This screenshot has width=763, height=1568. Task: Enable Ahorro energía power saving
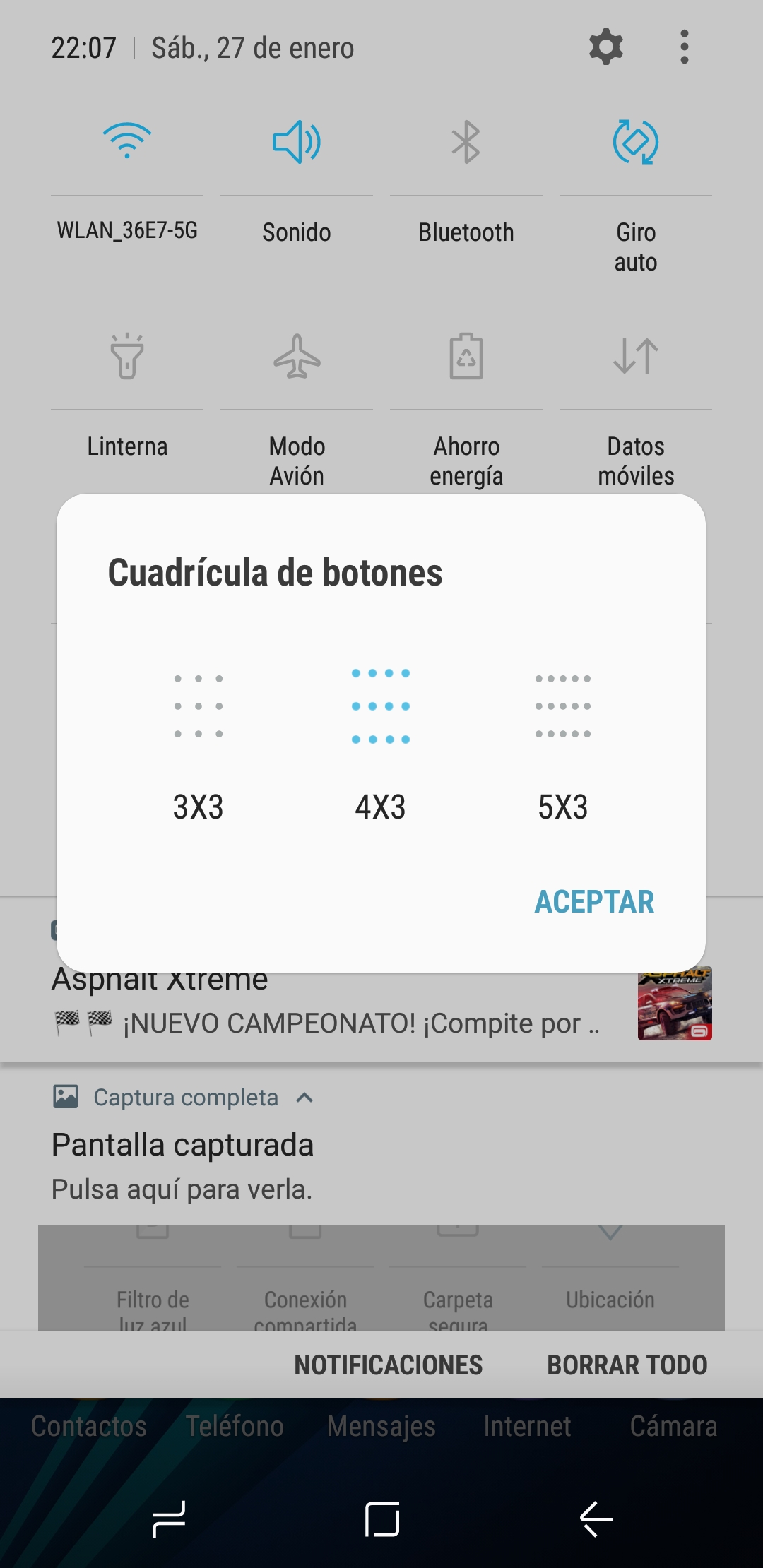466,356
